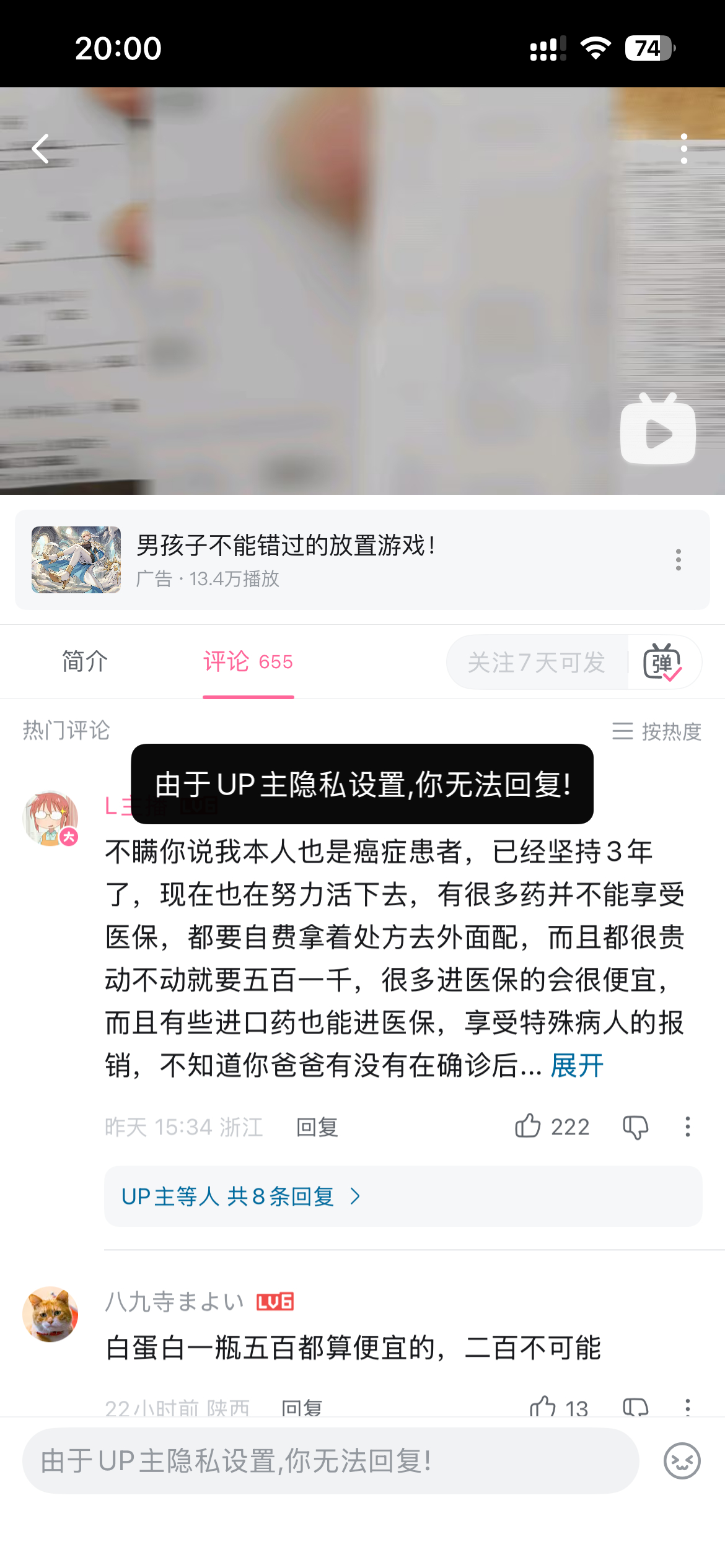Viewport: 725px width, 1568px height.
Task: Play the video with the TV play button
Action: [658, 429]
